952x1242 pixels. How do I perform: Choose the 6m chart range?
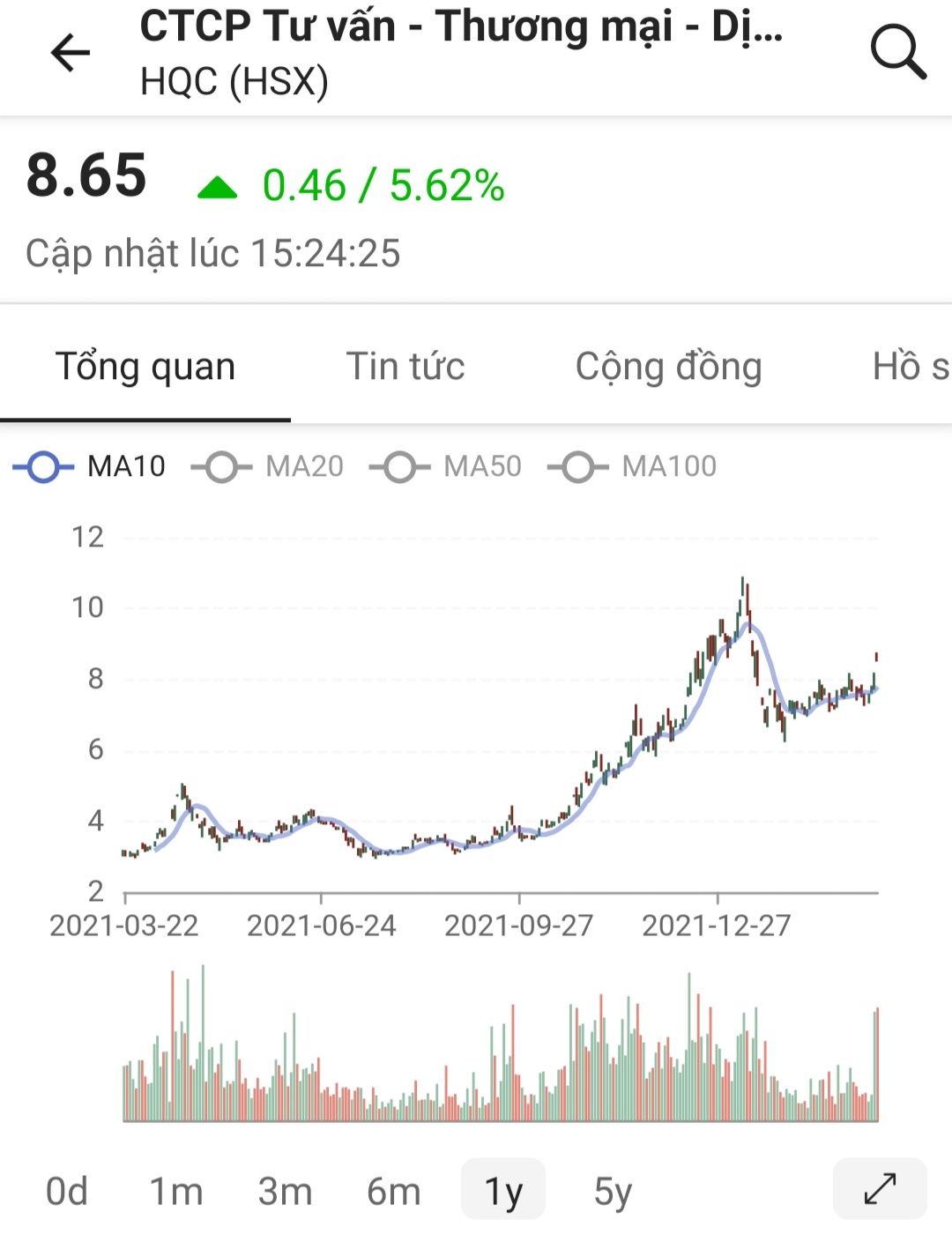pyautogui.click(x=394, y=1191)
